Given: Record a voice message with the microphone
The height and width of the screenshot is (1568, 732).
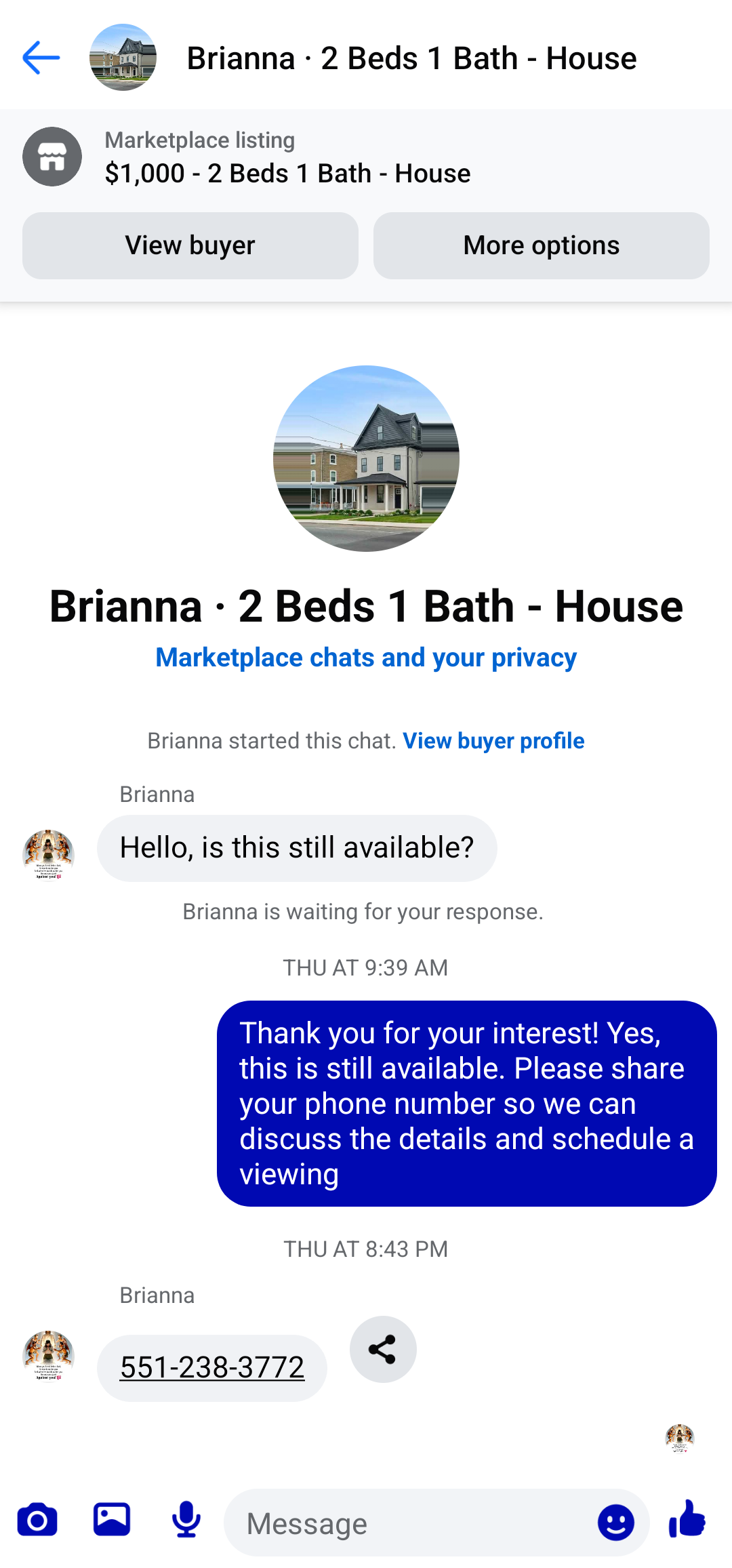Looking at the screenshot, I should 186,1520.
